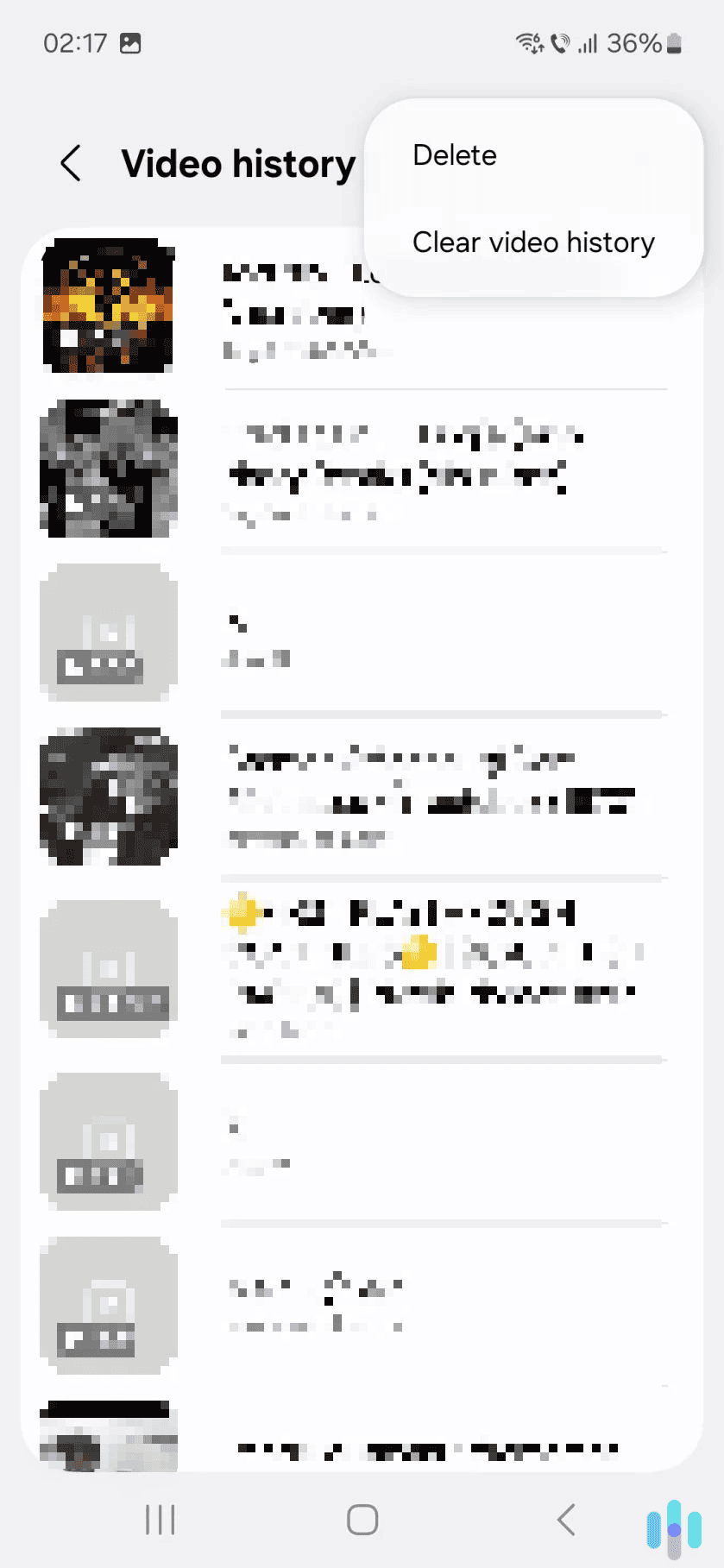Open recent apps from navigation bar
Viewport: 724px width, 1568px height.
click(x=161, y=1520)
